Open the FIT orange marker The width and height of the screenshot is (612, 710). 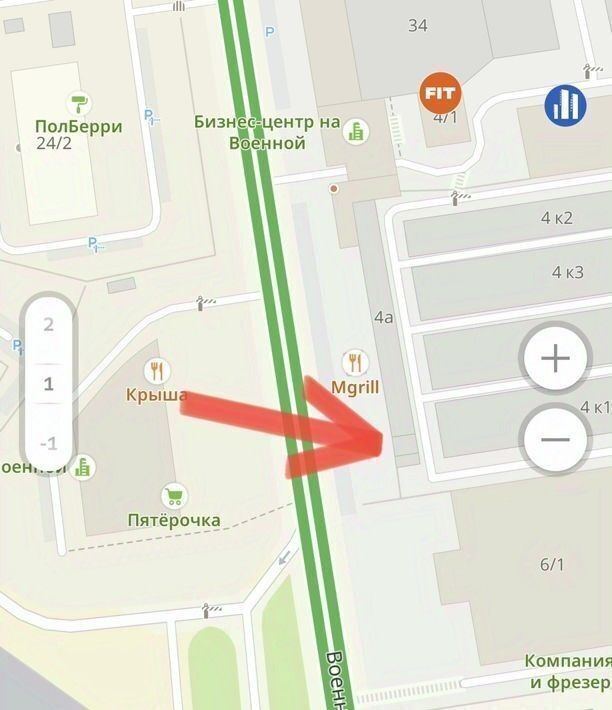(439, 94)
